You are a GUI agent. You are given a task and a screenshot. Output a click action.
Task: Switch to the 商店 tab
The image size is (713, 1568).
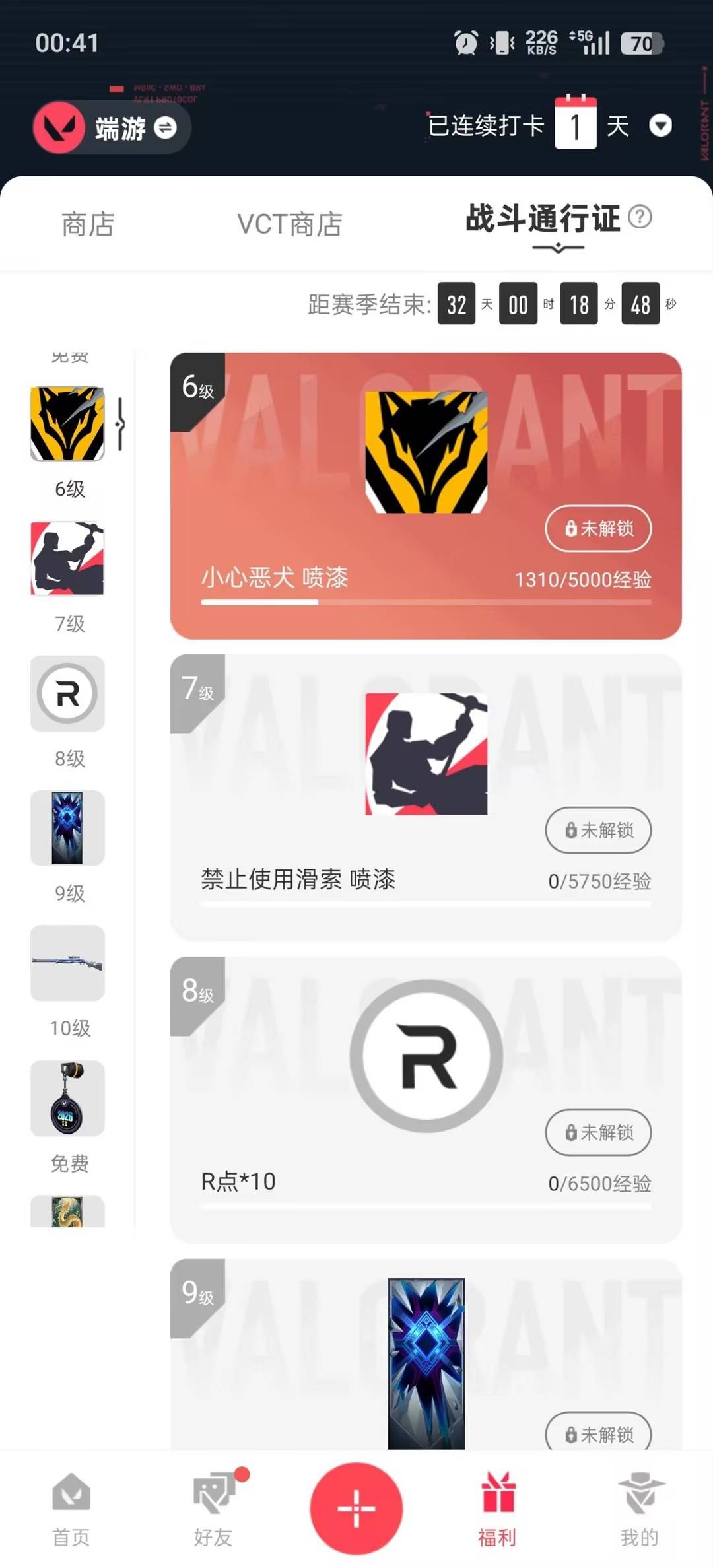[89, 224]
